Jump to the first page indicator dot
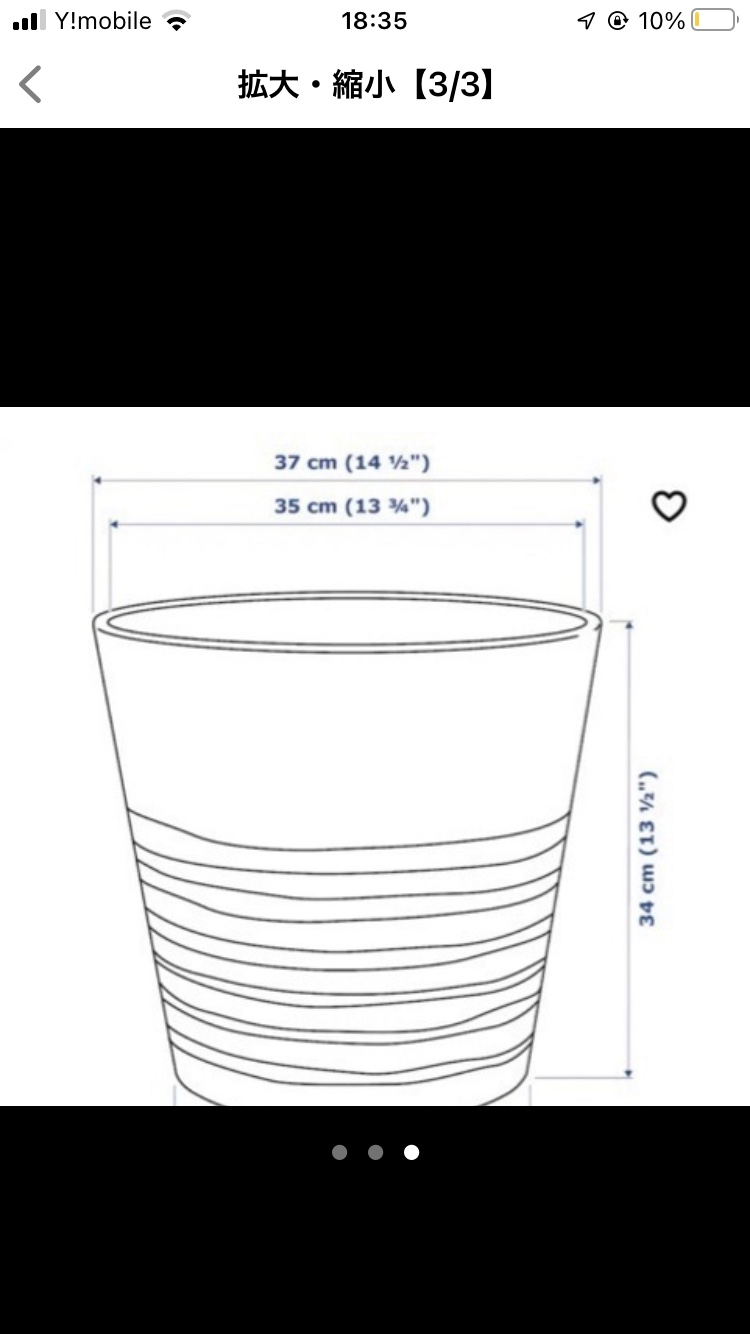 pyautogui.click(x=340, y=1152)
